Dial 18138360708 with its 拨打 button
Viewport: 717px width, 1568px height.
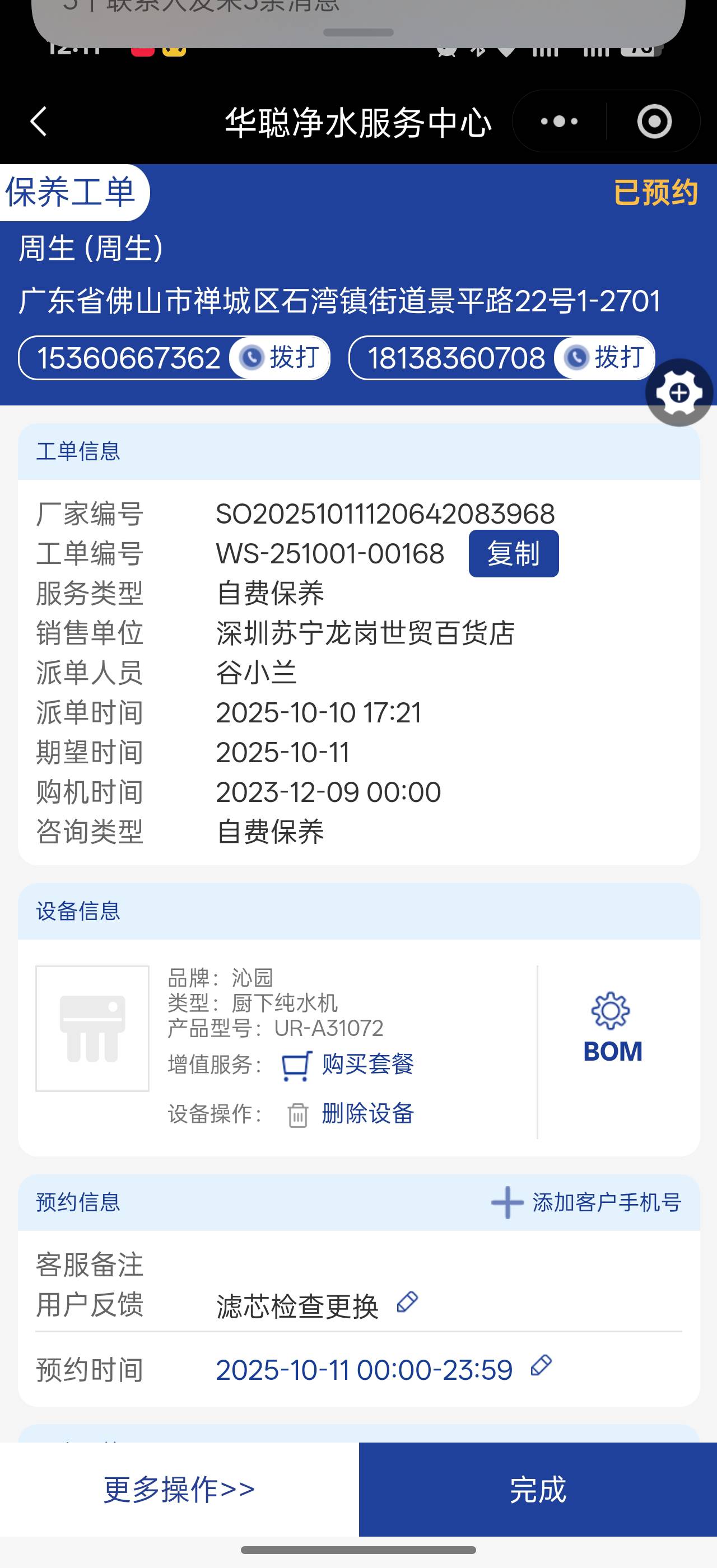[604, 357]
